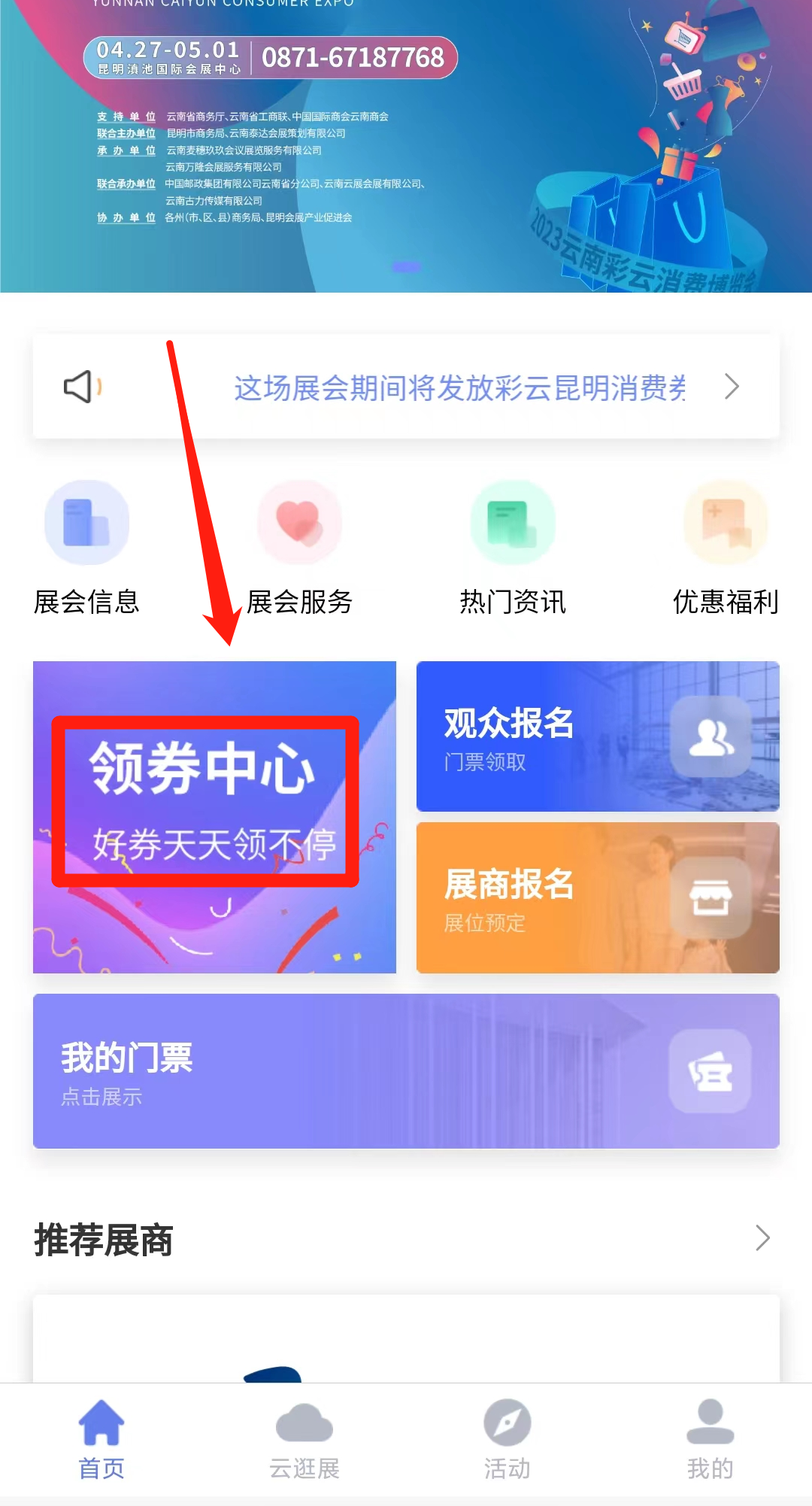Tap 展商报名 to reserve a booth

[598, 897]
